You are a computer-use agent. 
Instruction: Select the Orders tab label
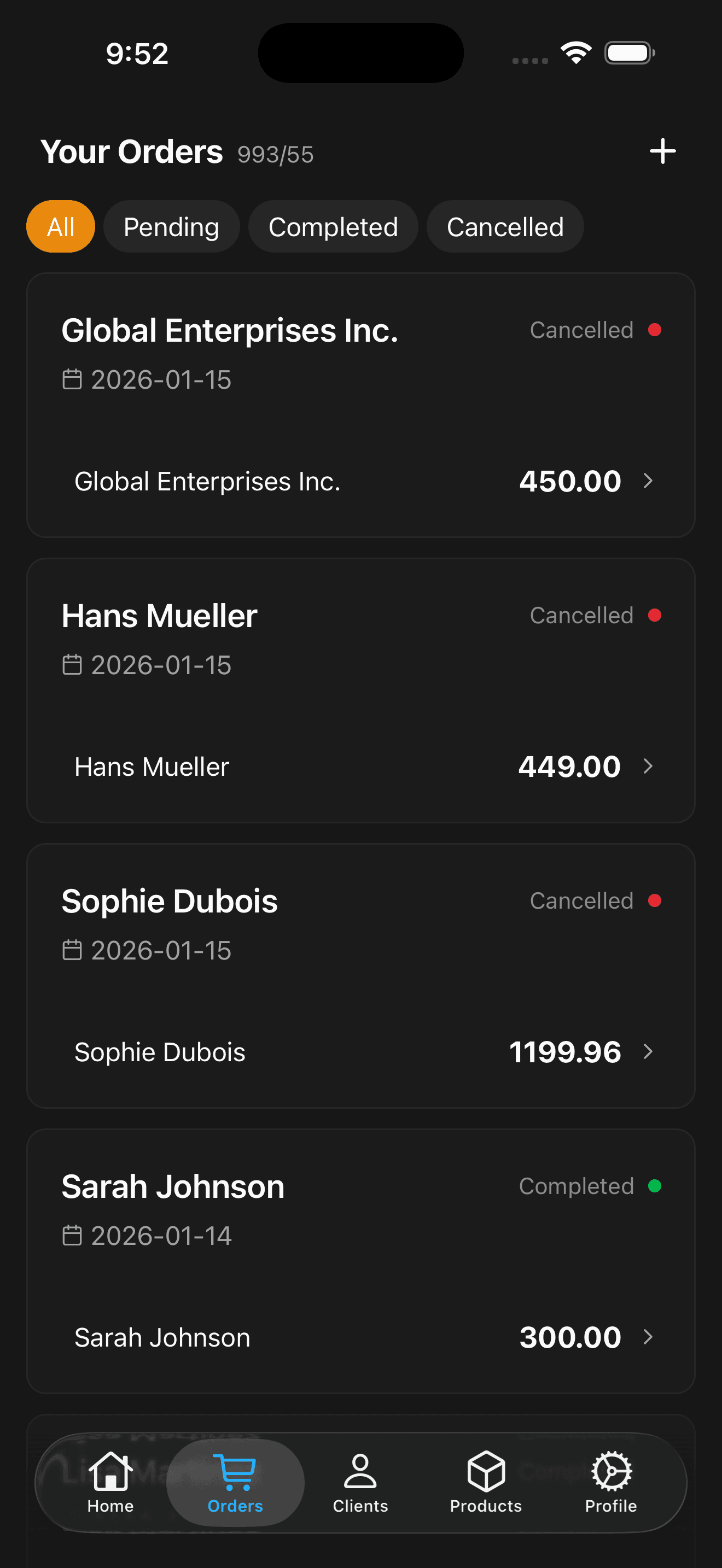(x=235, y=1506)
